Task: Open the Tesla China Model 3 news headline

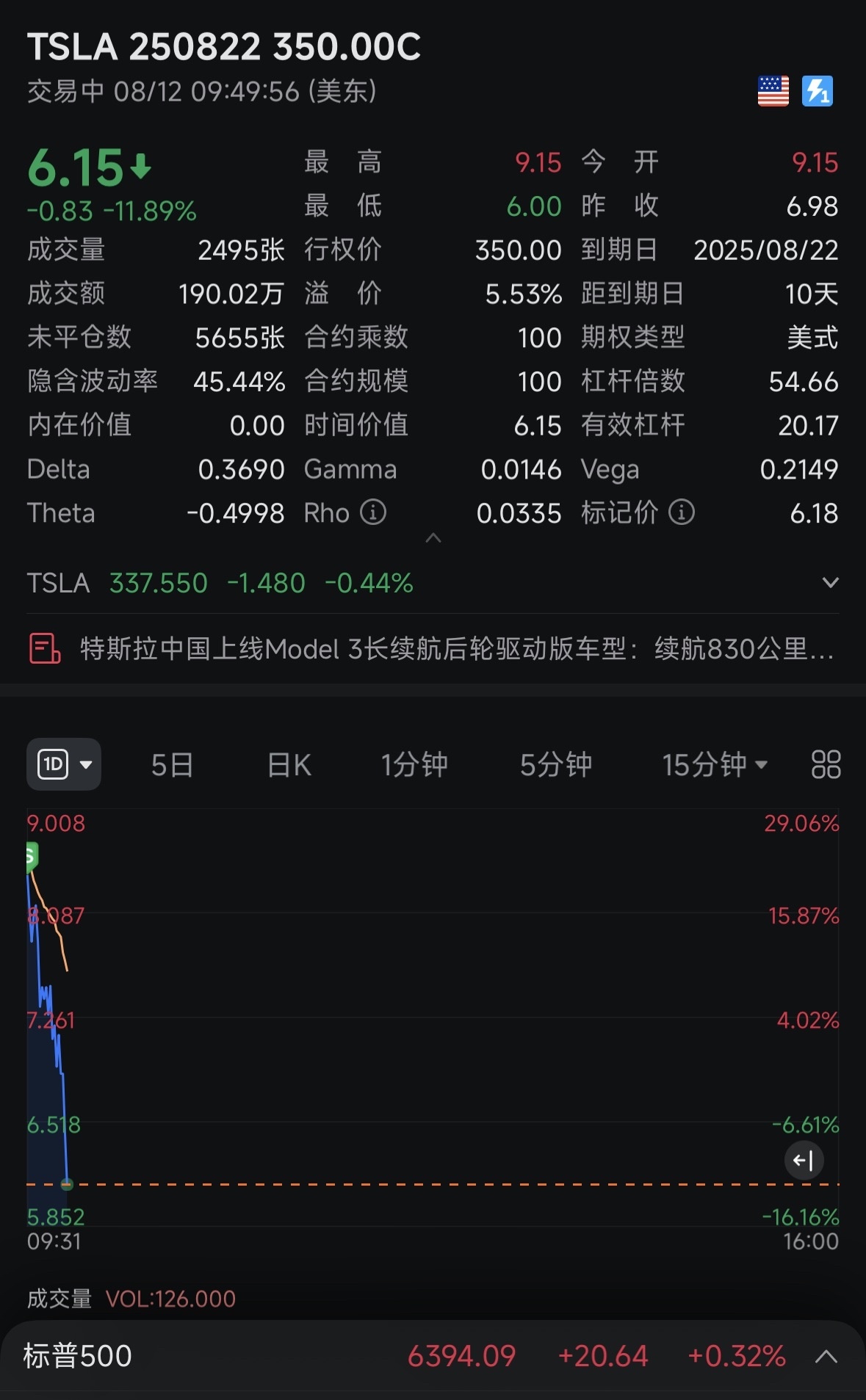Action: [433, 649]
